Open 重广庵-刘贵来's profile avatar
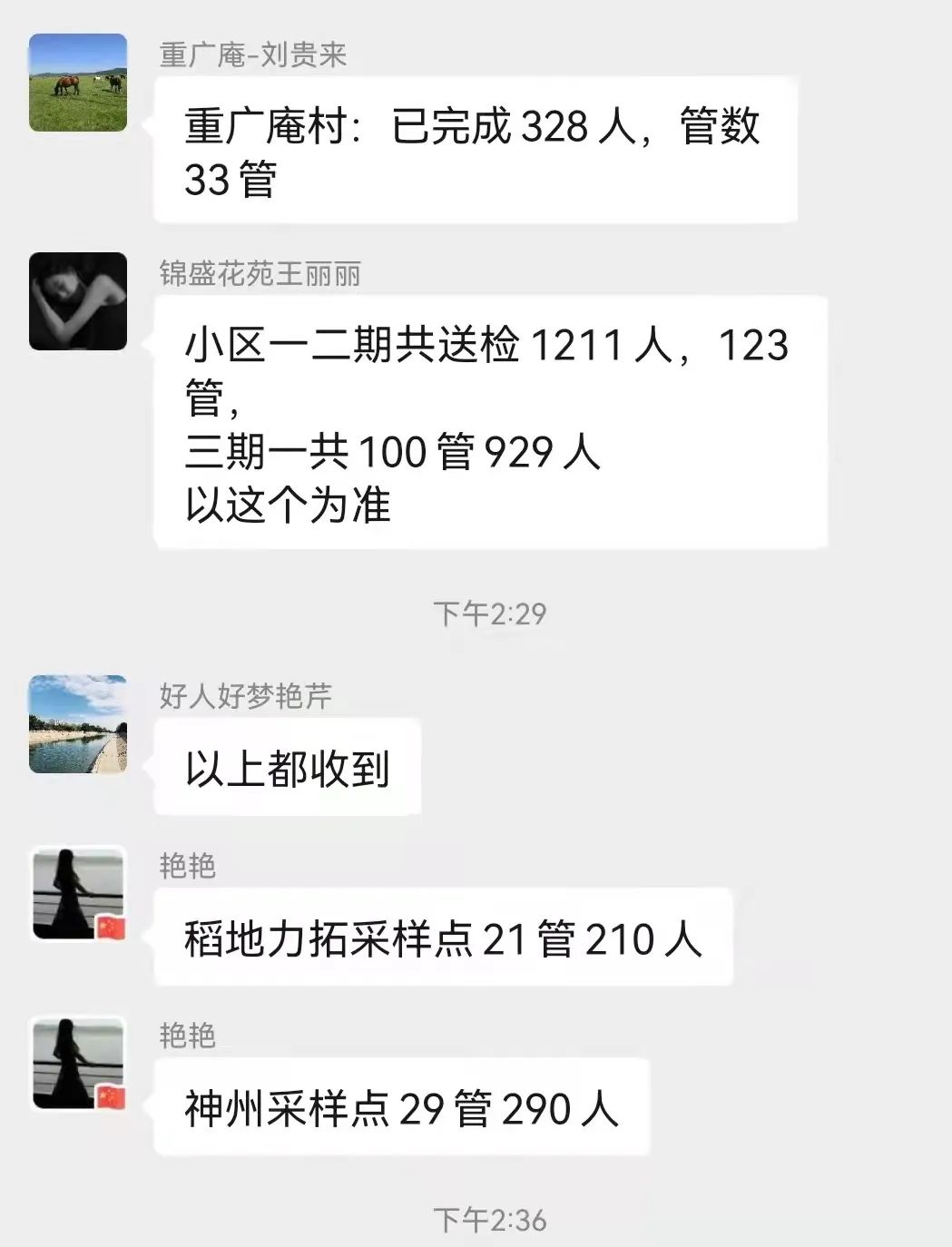Screen dimensions: 952x1247 (x=78, y=83)
